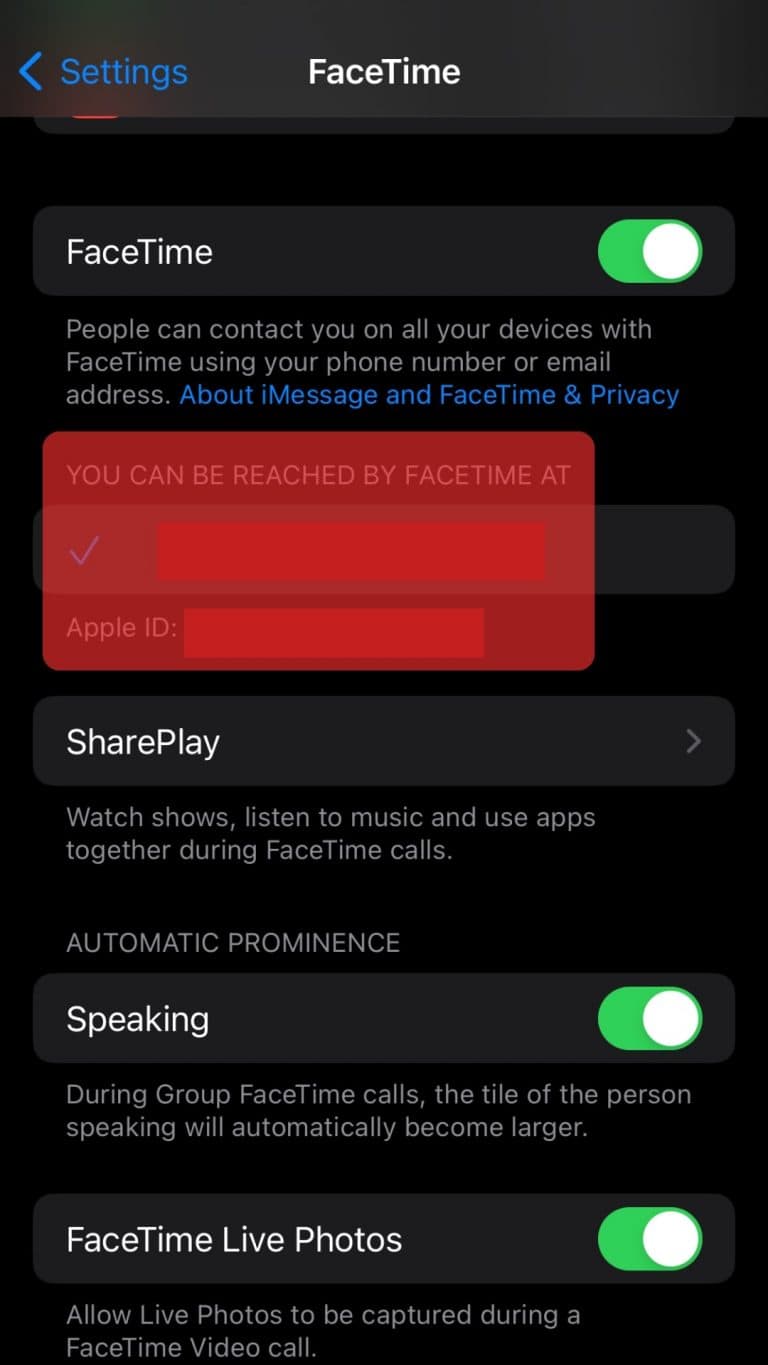Select the checkmark next to your FaceTime address
This screenshot has height=1365, width=768.
click(84, 549)
